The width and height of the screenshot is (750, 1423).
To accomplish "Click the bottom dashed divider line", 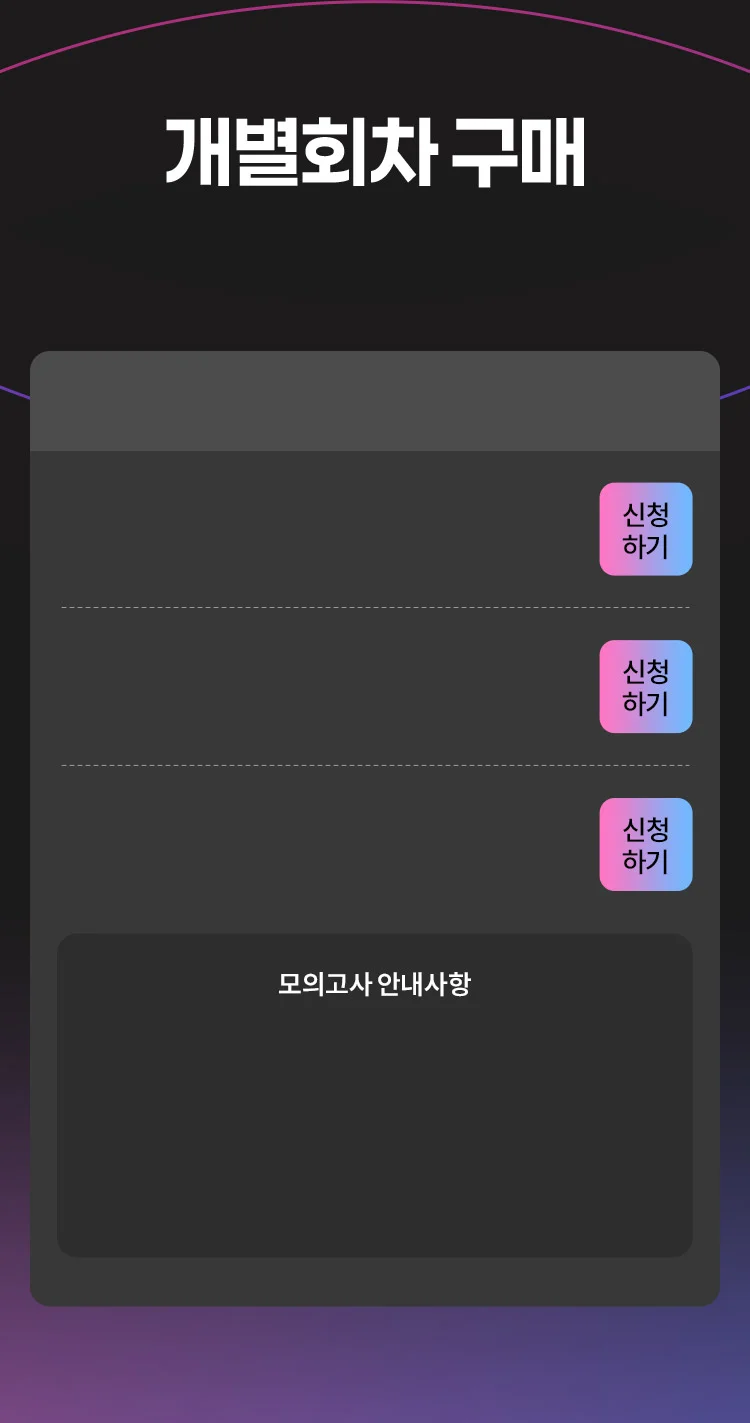I will tap(374, 765).
